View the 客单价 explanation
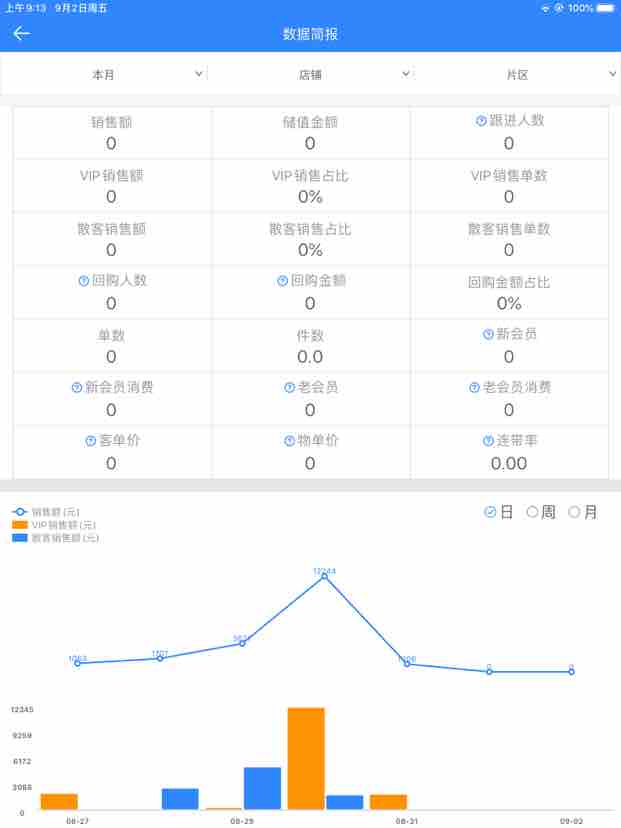Screen dimensions: 621x828 coord(91,441)
